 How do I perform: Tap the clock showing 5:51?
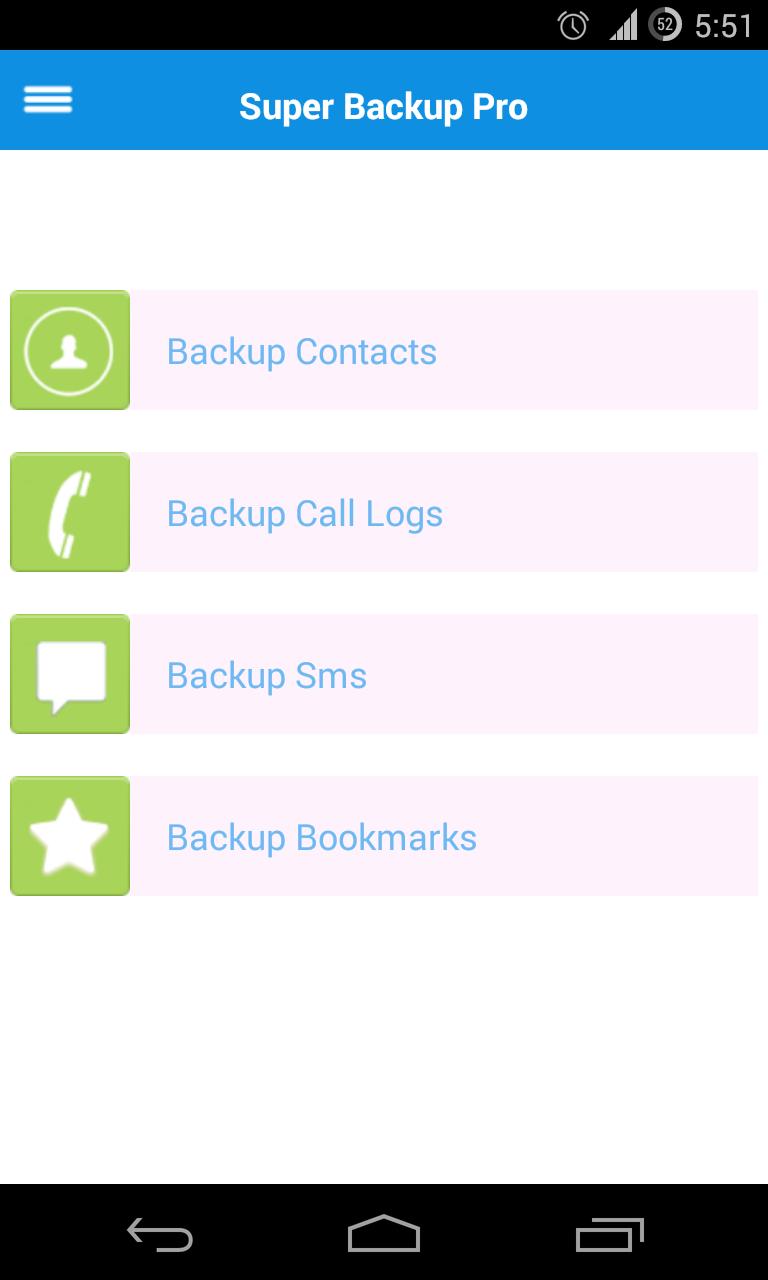pyautogui.click(x=722, y=28)
